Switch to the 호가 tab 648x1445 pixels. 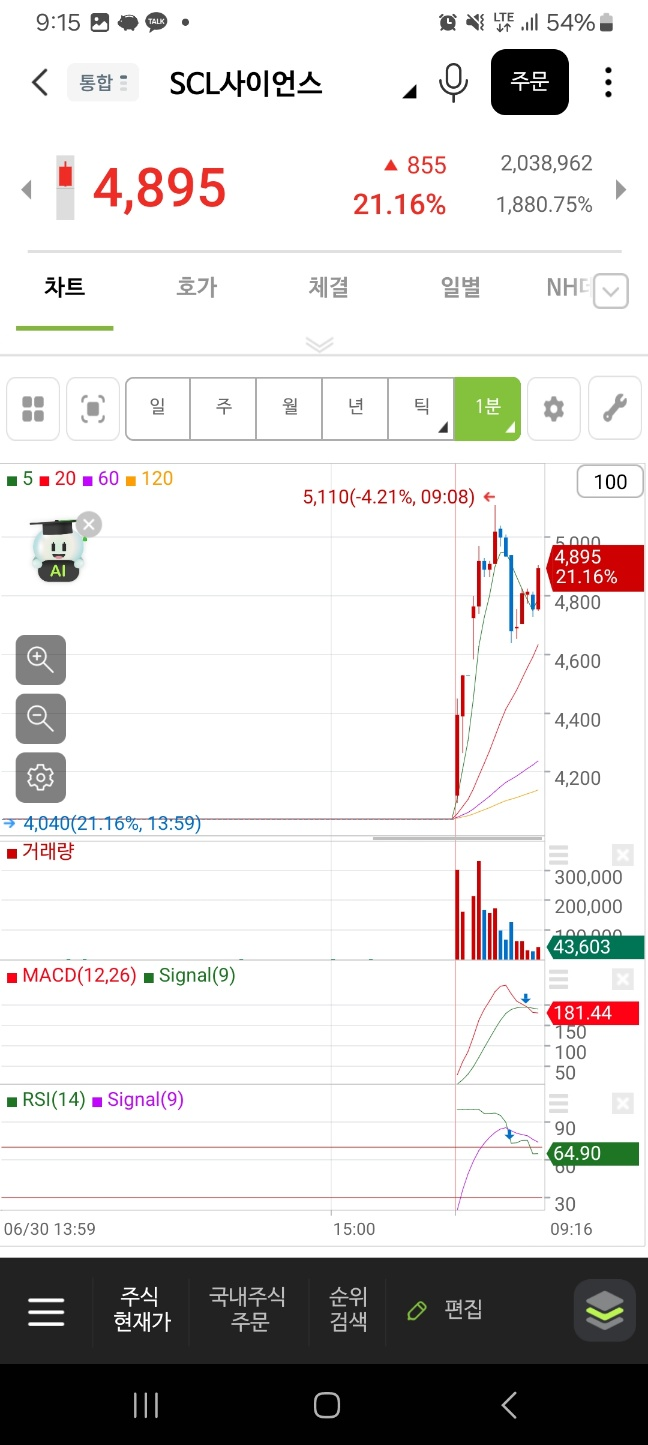point(196,288)
